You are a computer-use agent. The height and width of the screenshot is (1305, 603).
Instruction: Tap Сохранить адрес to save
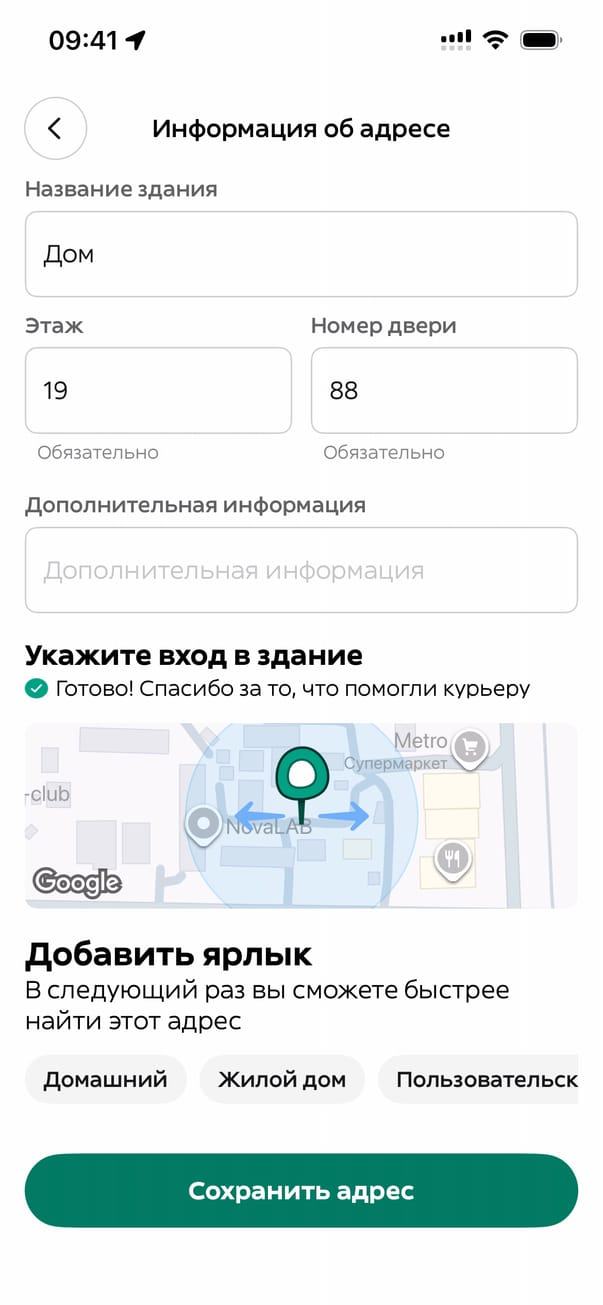pyautogui.click(x=301, y=1190)
